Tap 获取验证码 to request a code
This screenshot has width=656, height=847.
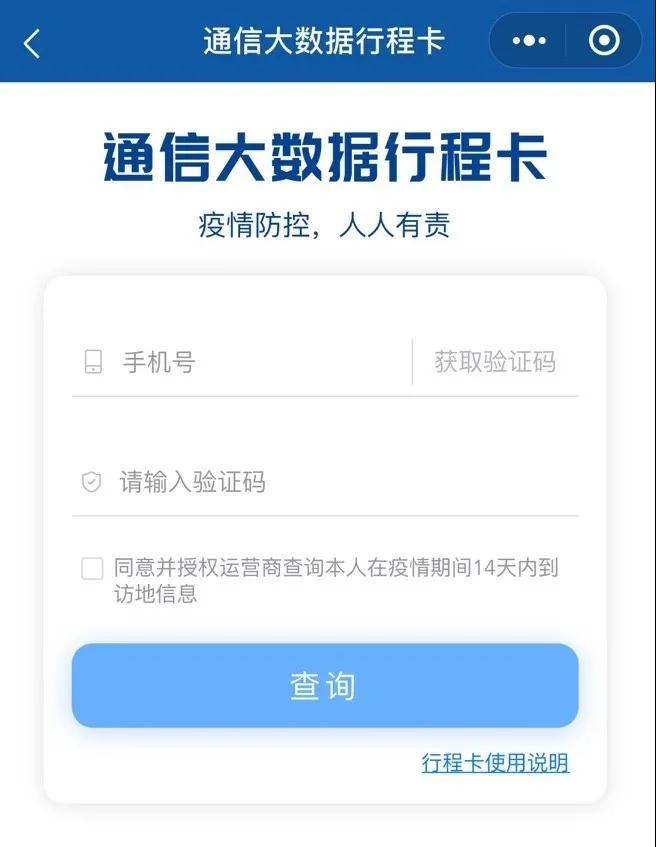495,362
